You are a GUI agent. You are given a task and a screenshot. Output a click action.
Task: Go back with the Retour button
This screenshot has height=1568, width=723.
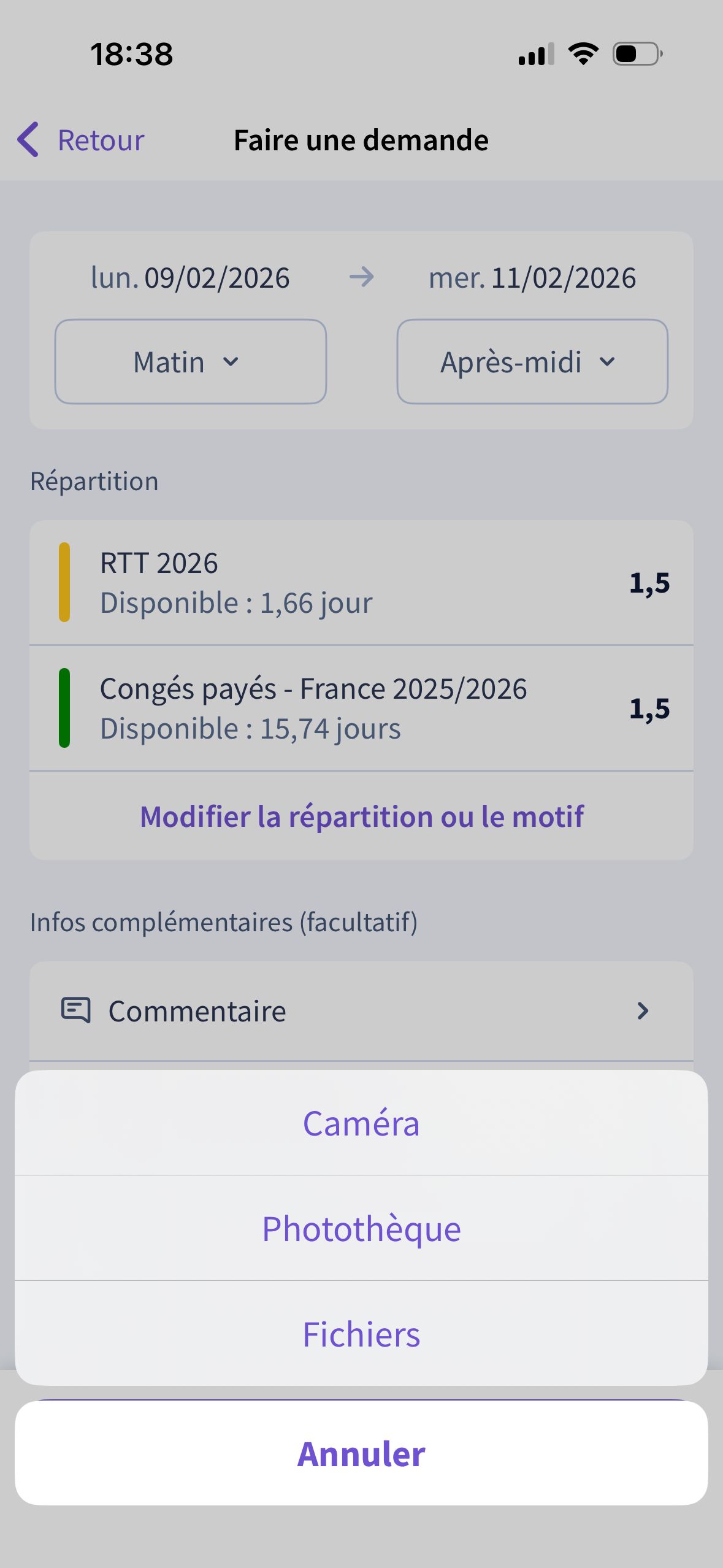point(82,140)
